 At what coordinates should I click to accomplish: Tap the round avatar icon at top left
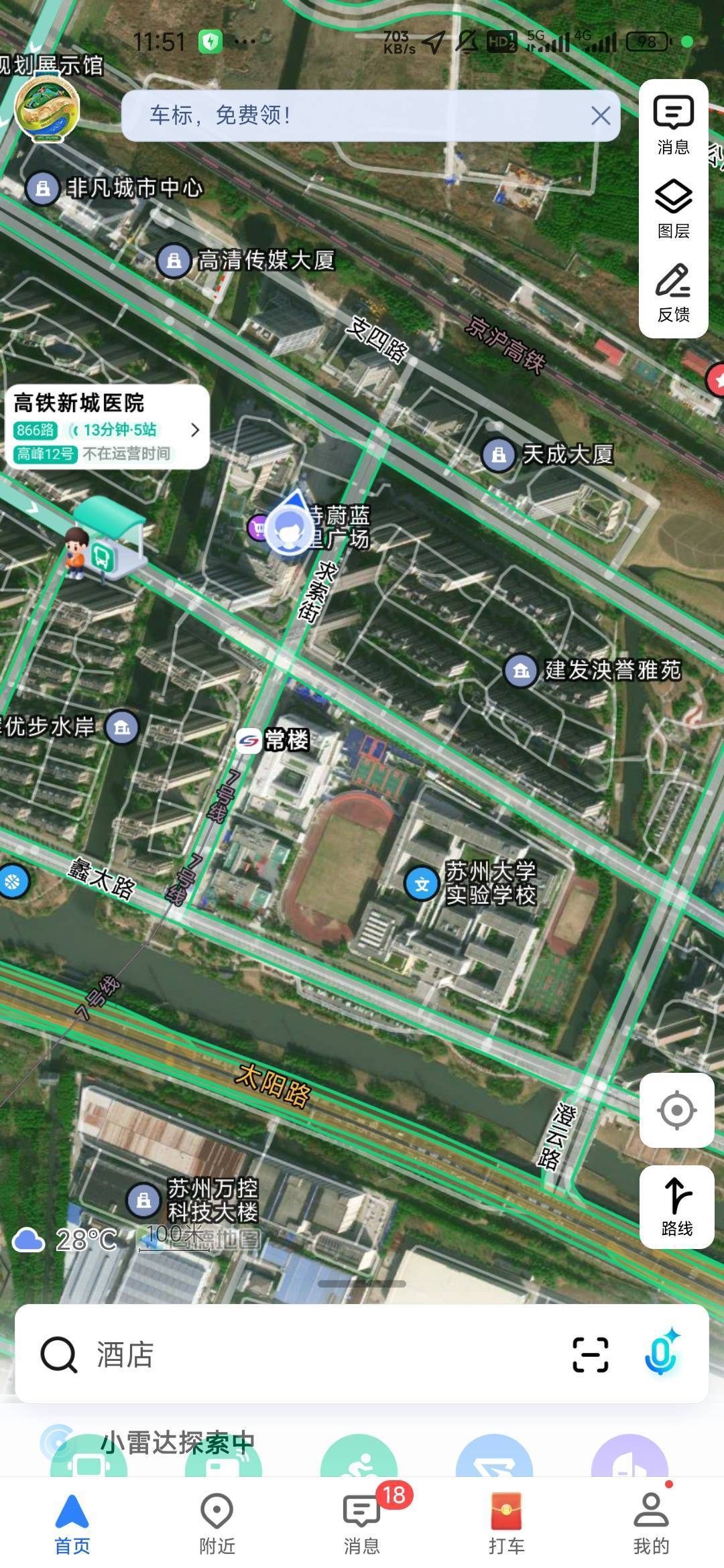pos(47,109)
